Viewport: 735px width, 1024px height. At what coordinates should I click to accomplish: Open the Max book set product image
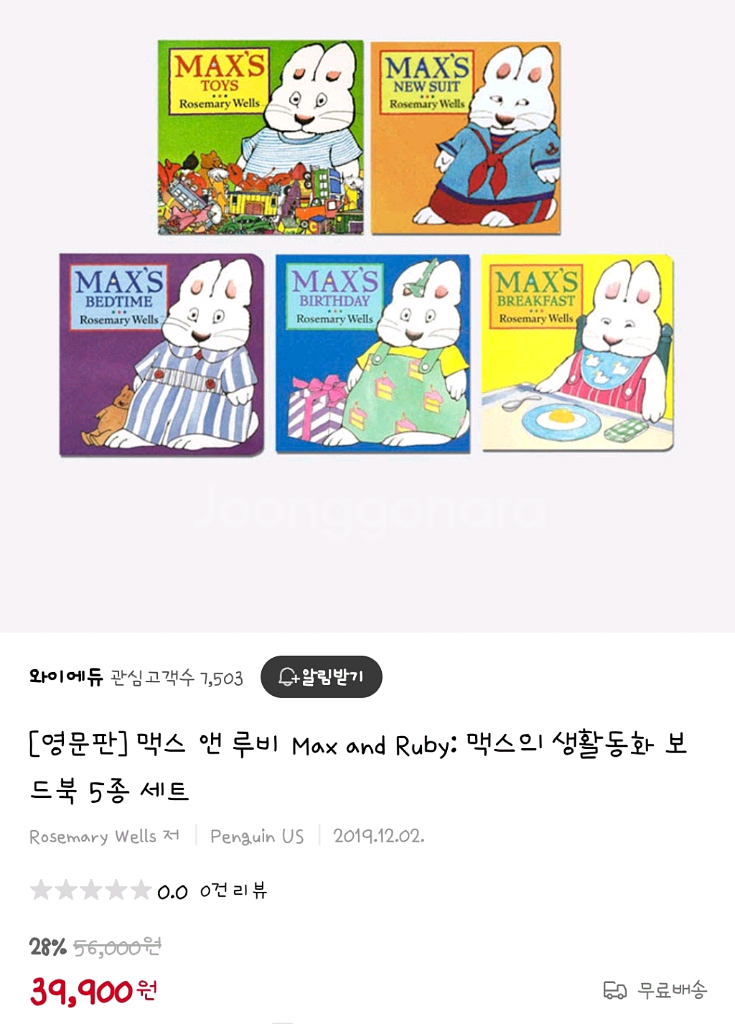tap(366, 248)
